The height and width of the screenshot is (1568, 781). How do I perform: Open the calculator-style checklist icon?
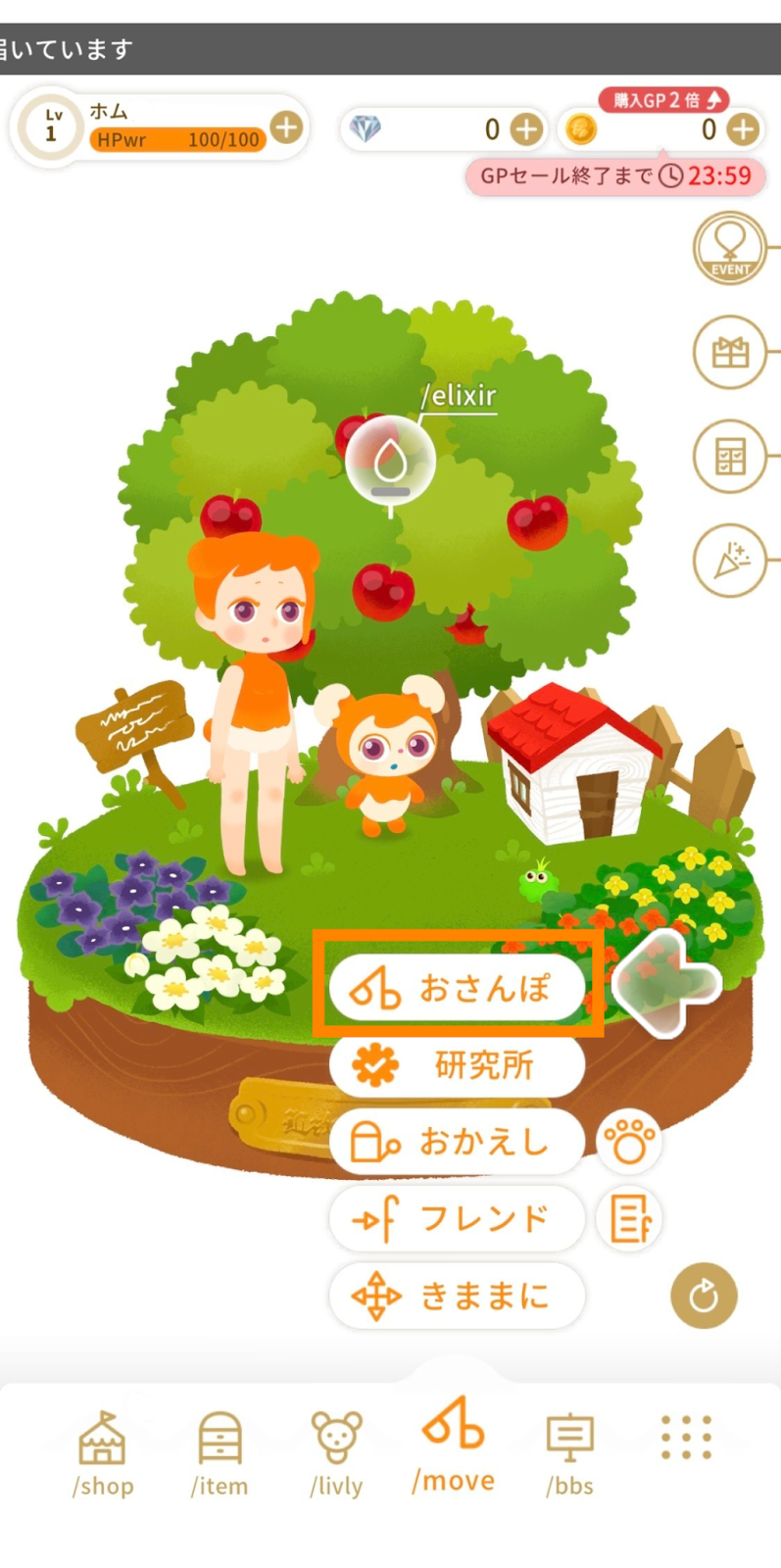tap(730, 457)
